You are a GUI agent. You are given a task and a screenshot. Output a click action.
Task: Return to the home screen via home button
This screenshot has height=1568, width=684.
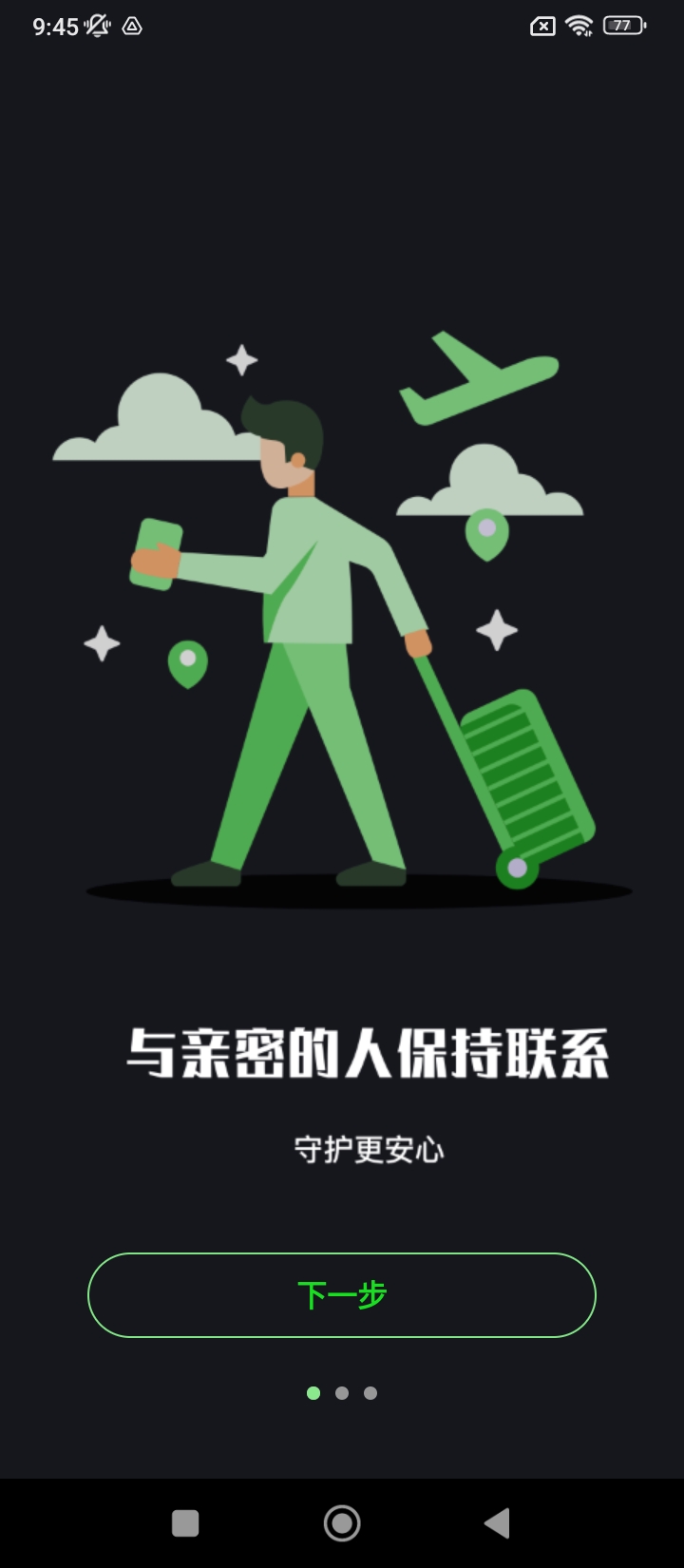[x=342, y=1523]
